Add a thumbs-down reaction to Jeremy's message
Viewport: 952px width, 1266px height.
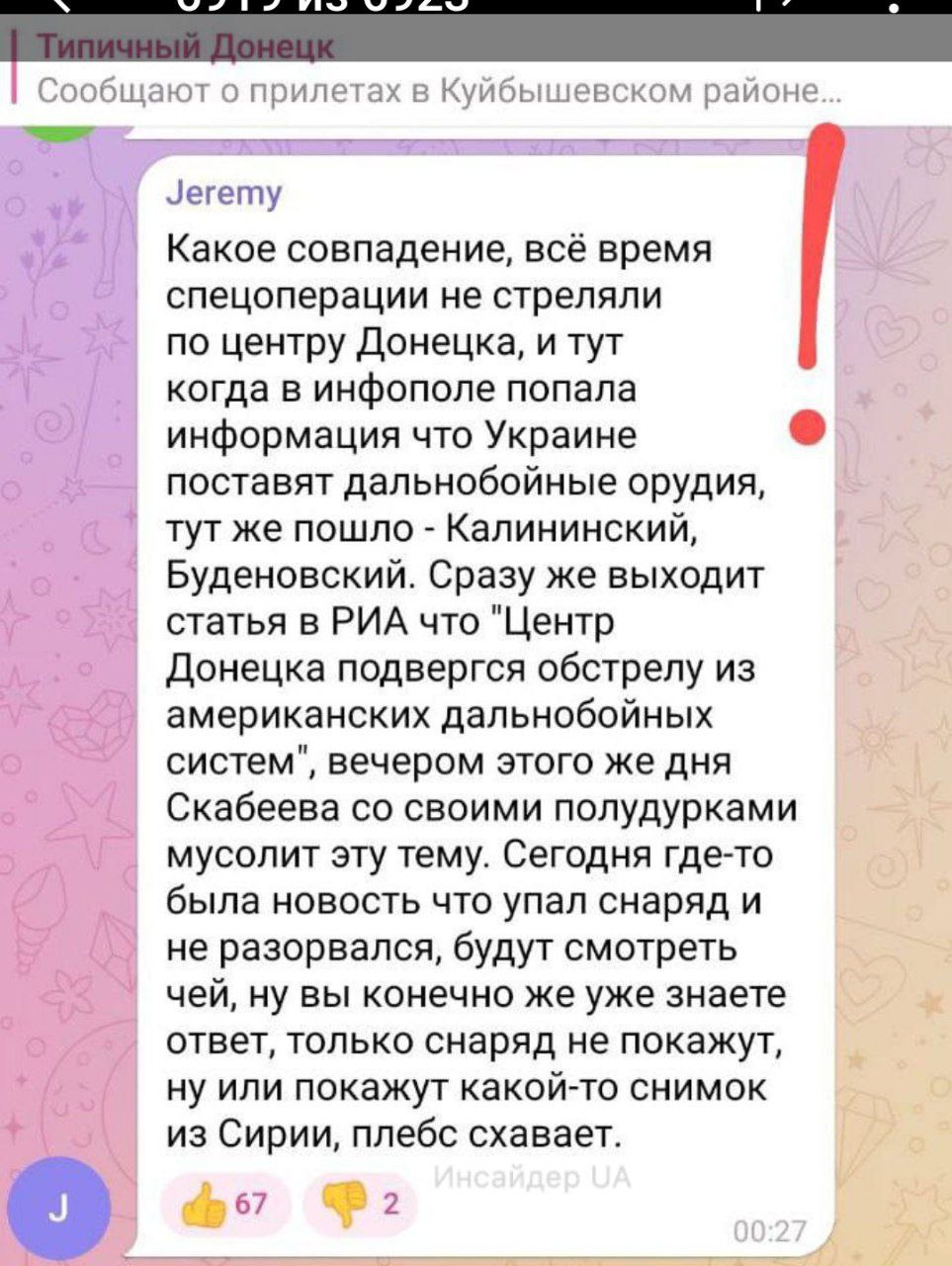pos(362,1204)
